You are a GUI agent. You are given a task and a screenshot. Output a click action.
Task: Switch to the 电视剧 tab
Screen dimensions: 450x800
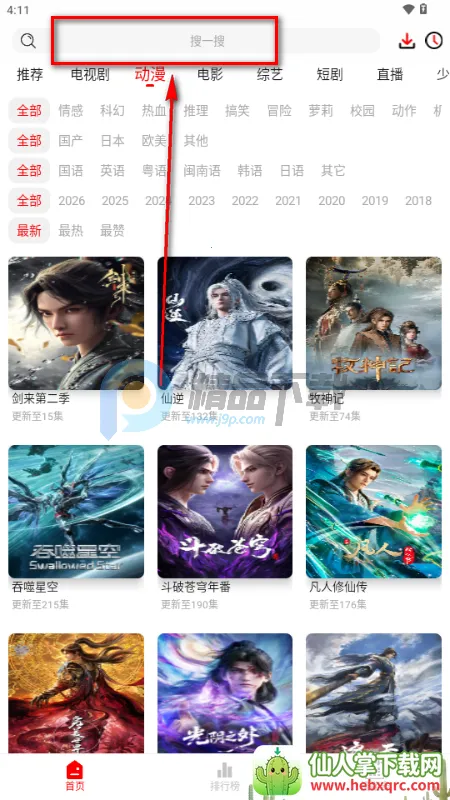tap(90, 75)
